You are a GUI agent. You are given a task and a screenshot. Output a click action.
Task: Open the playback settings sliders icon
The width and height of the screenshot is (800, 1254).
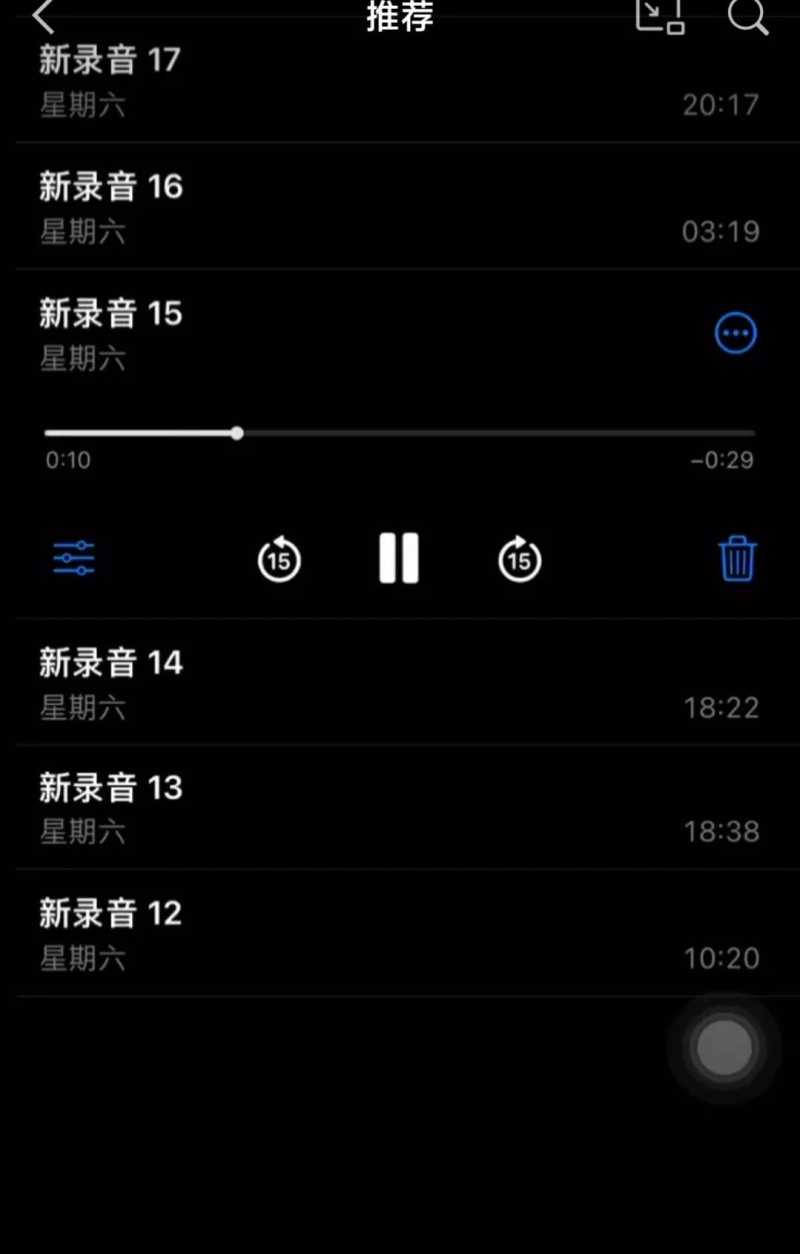(74, 558)
